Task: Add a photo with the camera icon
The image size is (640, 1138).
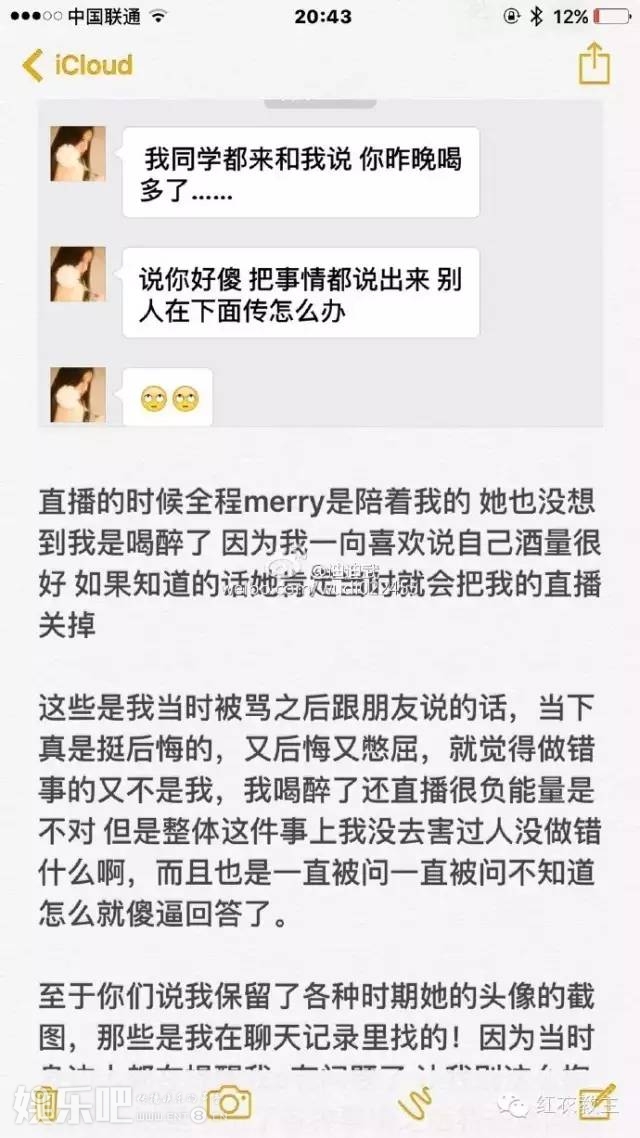Action: tap(231, 1103)
